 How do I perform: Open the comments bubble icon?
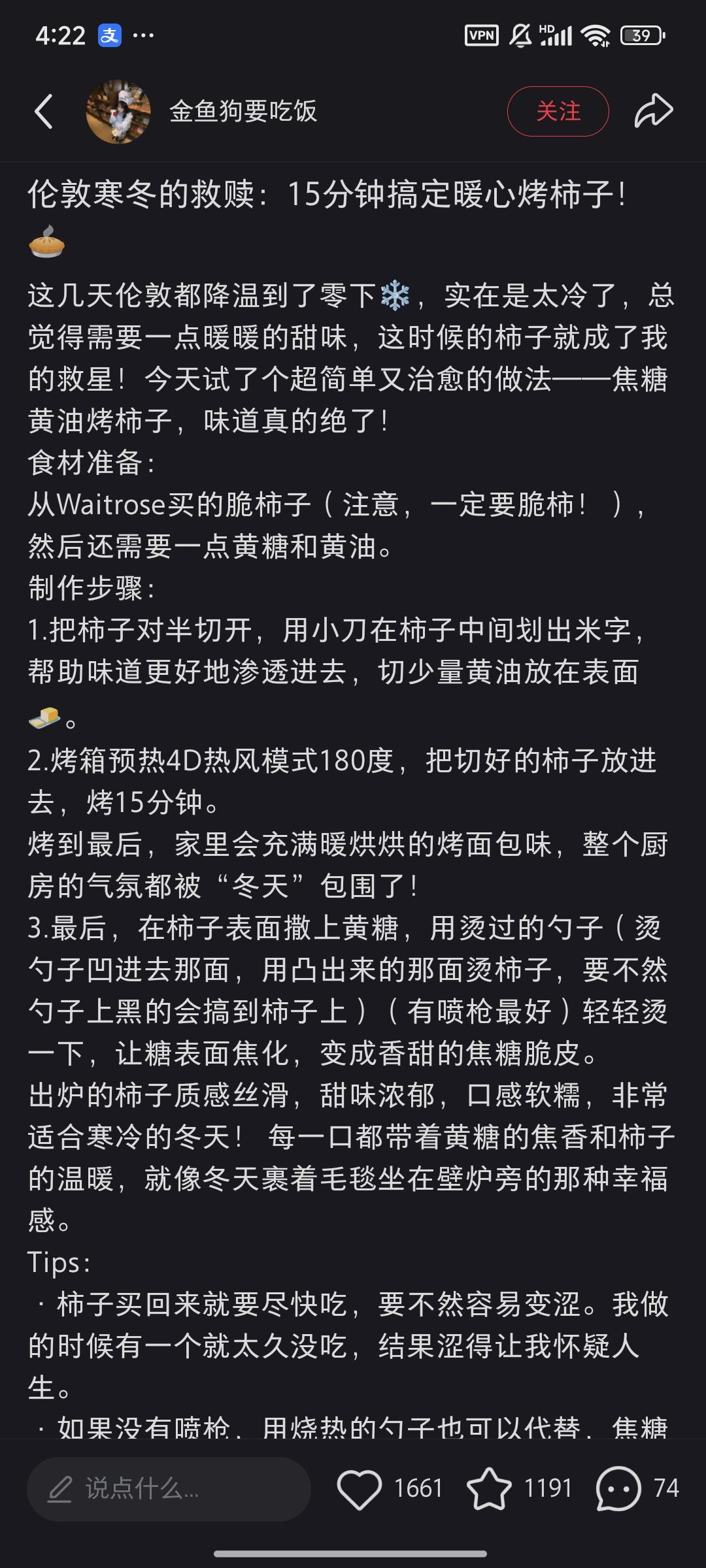618,1489
